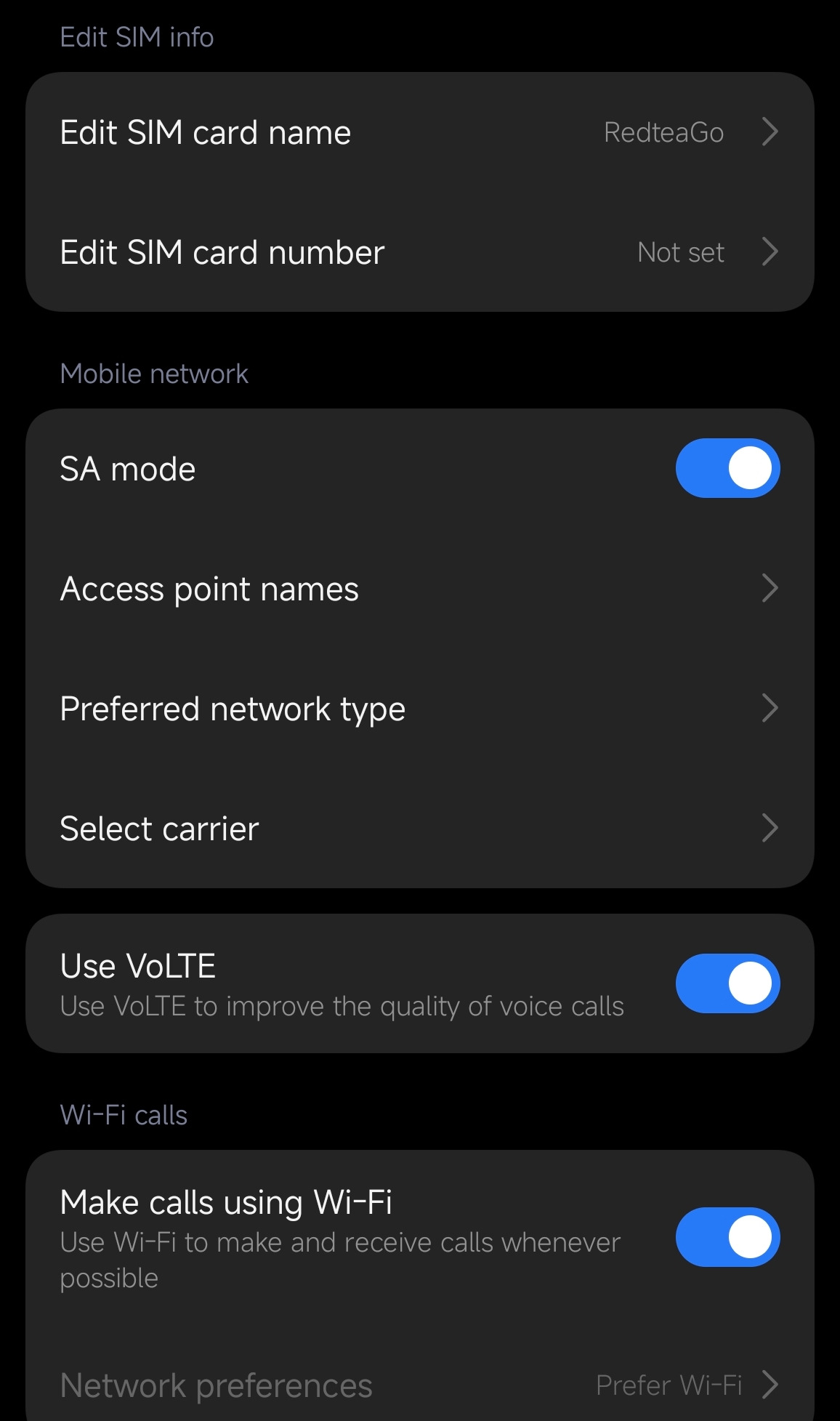Toggle off Make calls using Wi-Fi
Screen dimensions: 840x1421
click(727, 1237)
